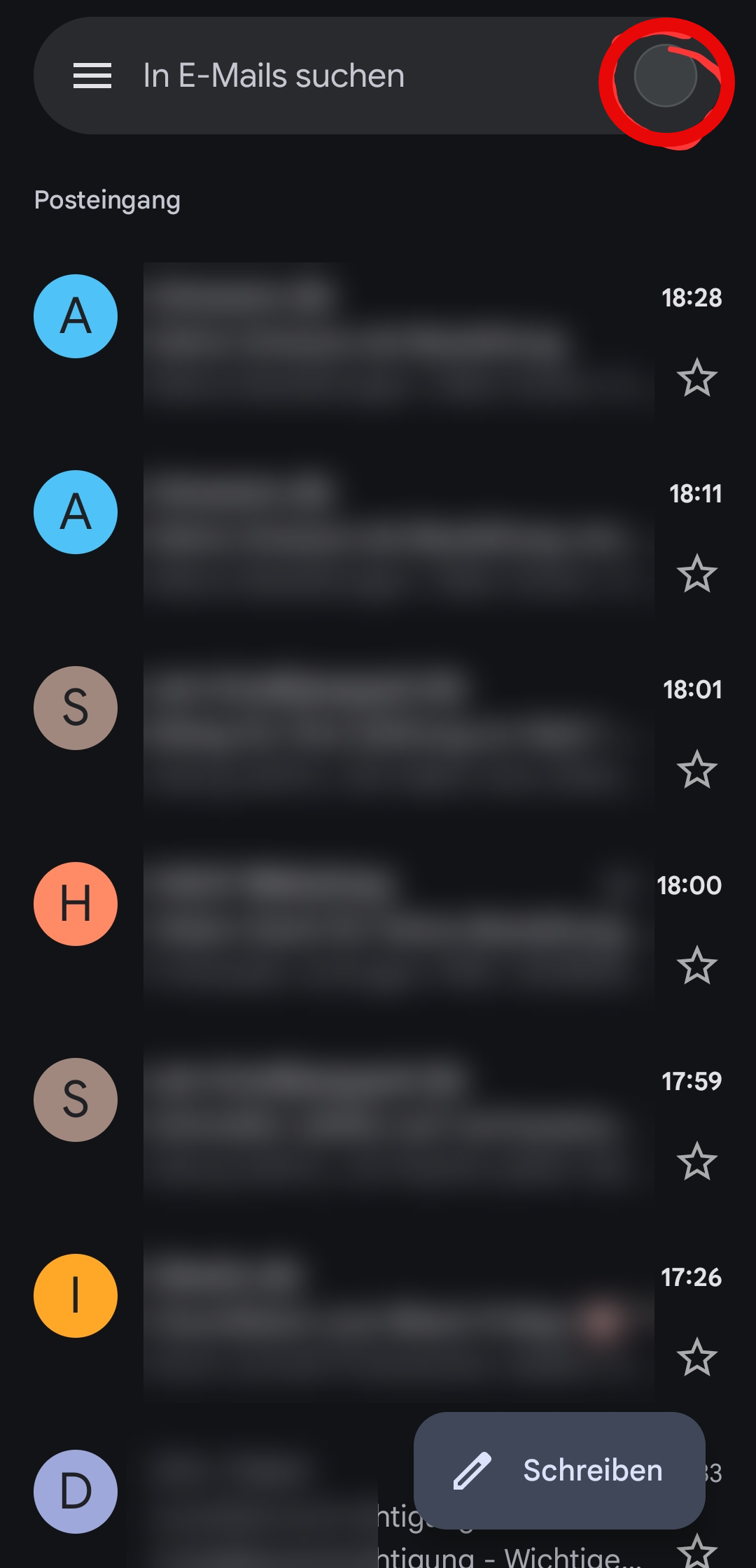This screenshot has height=1568, width=756.
Task: Select the yellow 'I' sender avatar
Action: pyautogui.click(x=76, y=1295)
